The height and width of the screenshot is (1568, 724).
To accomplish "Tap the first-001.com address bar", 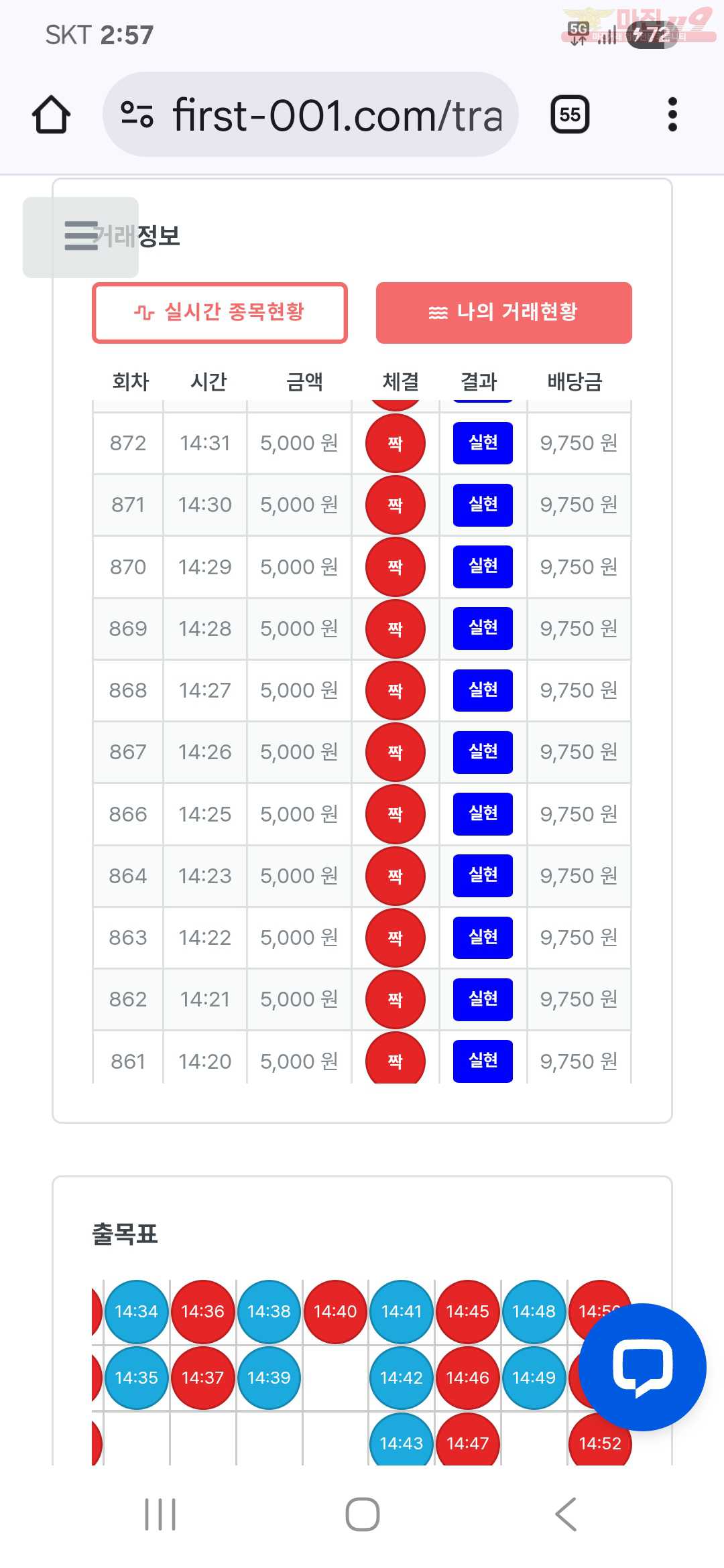I will pyautogui.click(x=310, y=115).
